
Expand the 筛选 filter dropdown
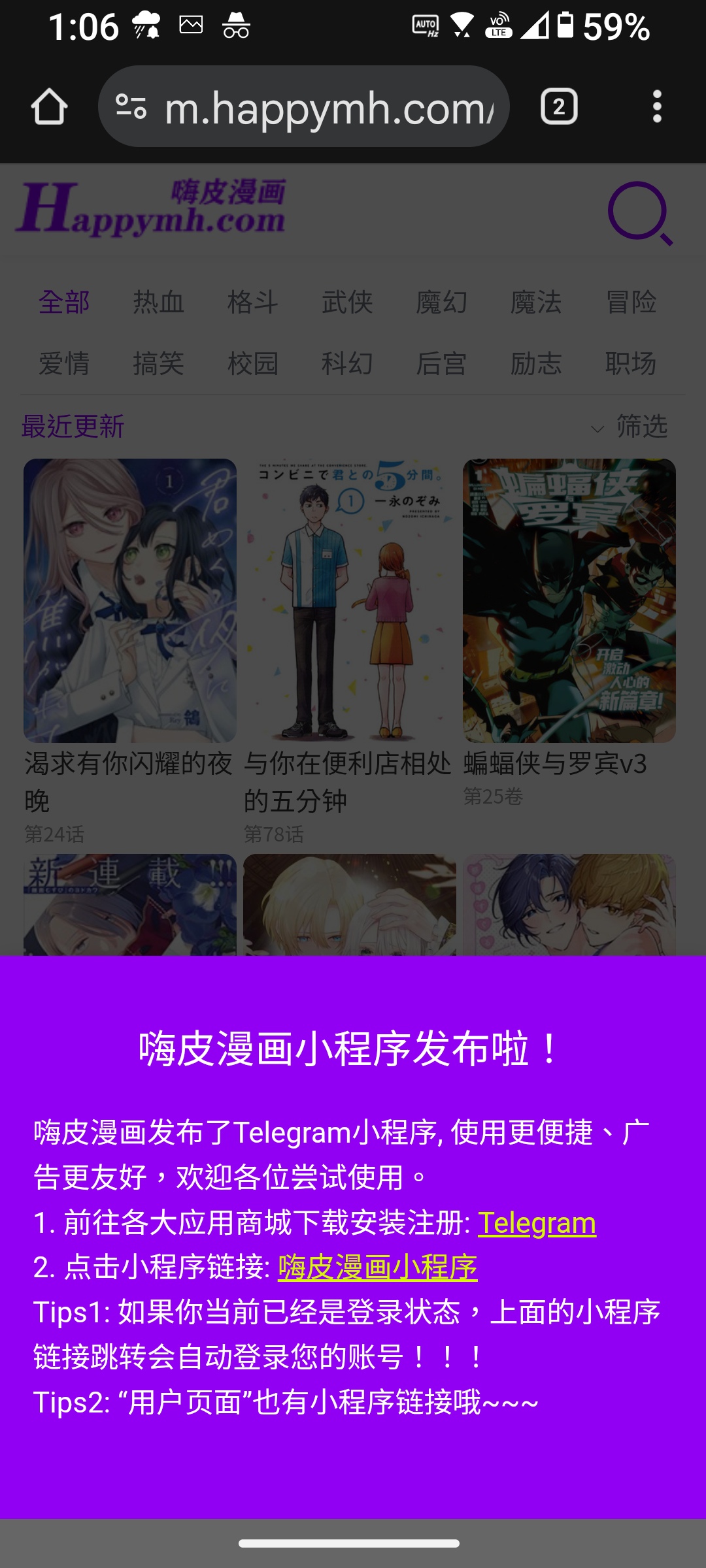point(631,427)
